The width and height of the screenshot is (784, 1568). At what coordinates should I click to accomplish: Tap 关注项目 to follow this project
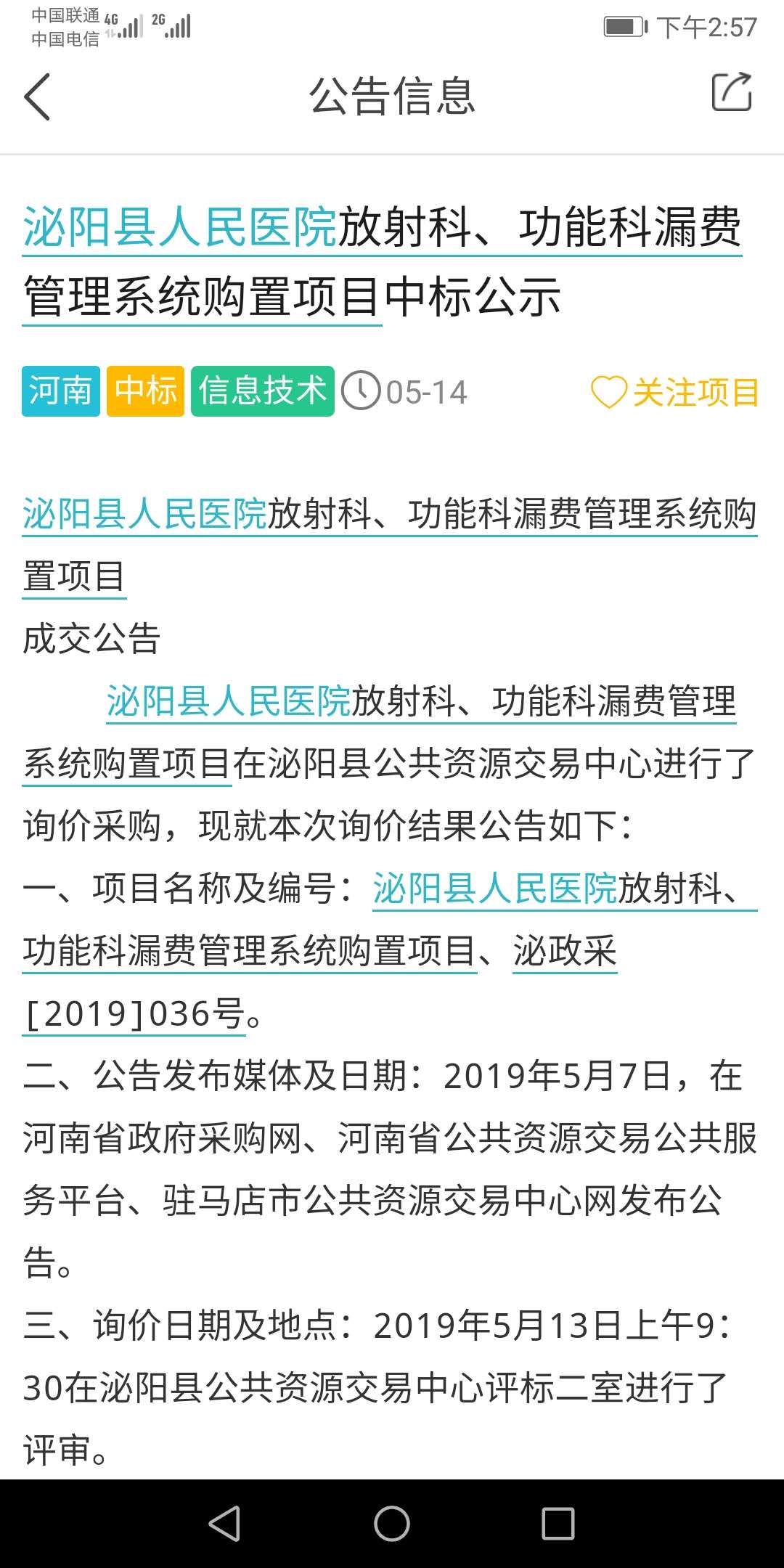675,392
